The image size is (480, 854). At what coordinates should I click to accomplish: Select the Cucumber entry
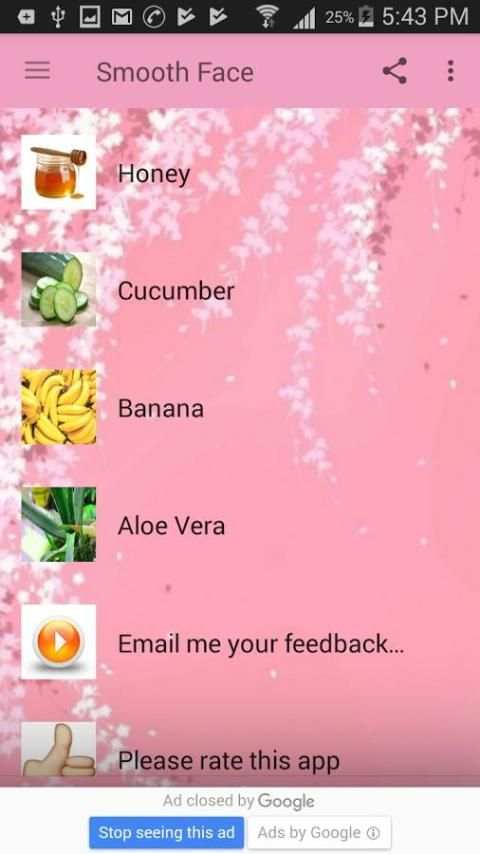[240, 289]
